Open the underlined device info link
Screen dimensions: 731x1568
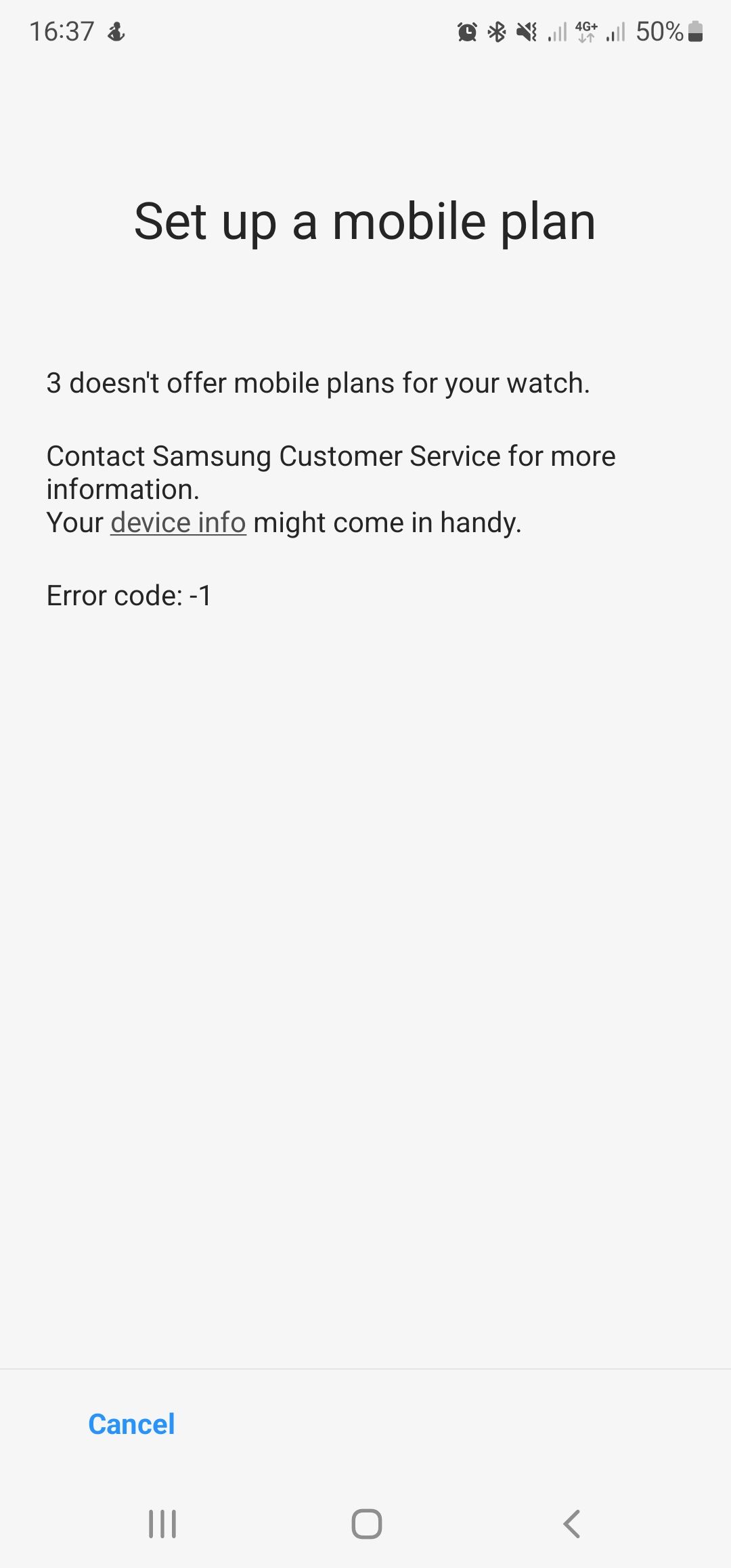(178, 523)
